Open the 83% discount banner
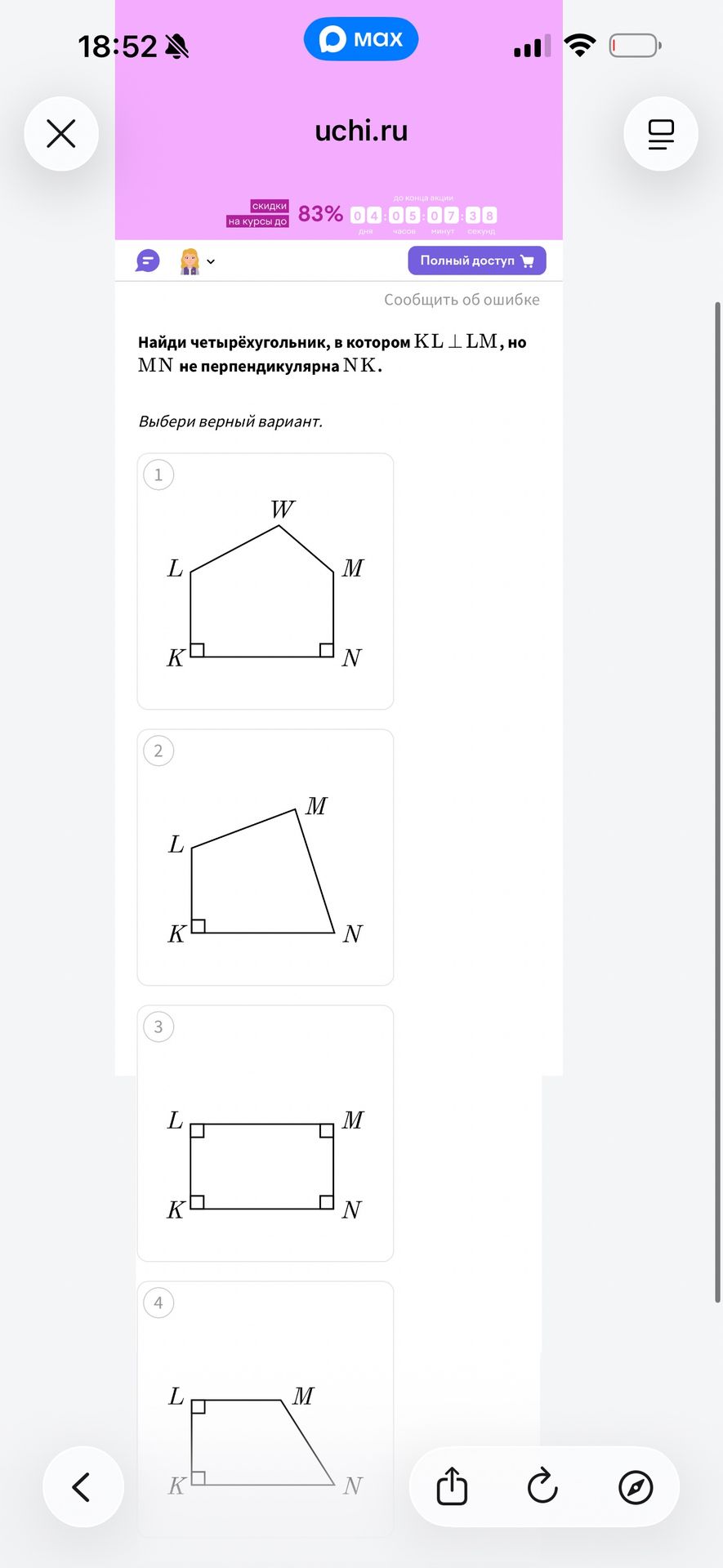Screen dimensions: 723x1568 point(361,216)
